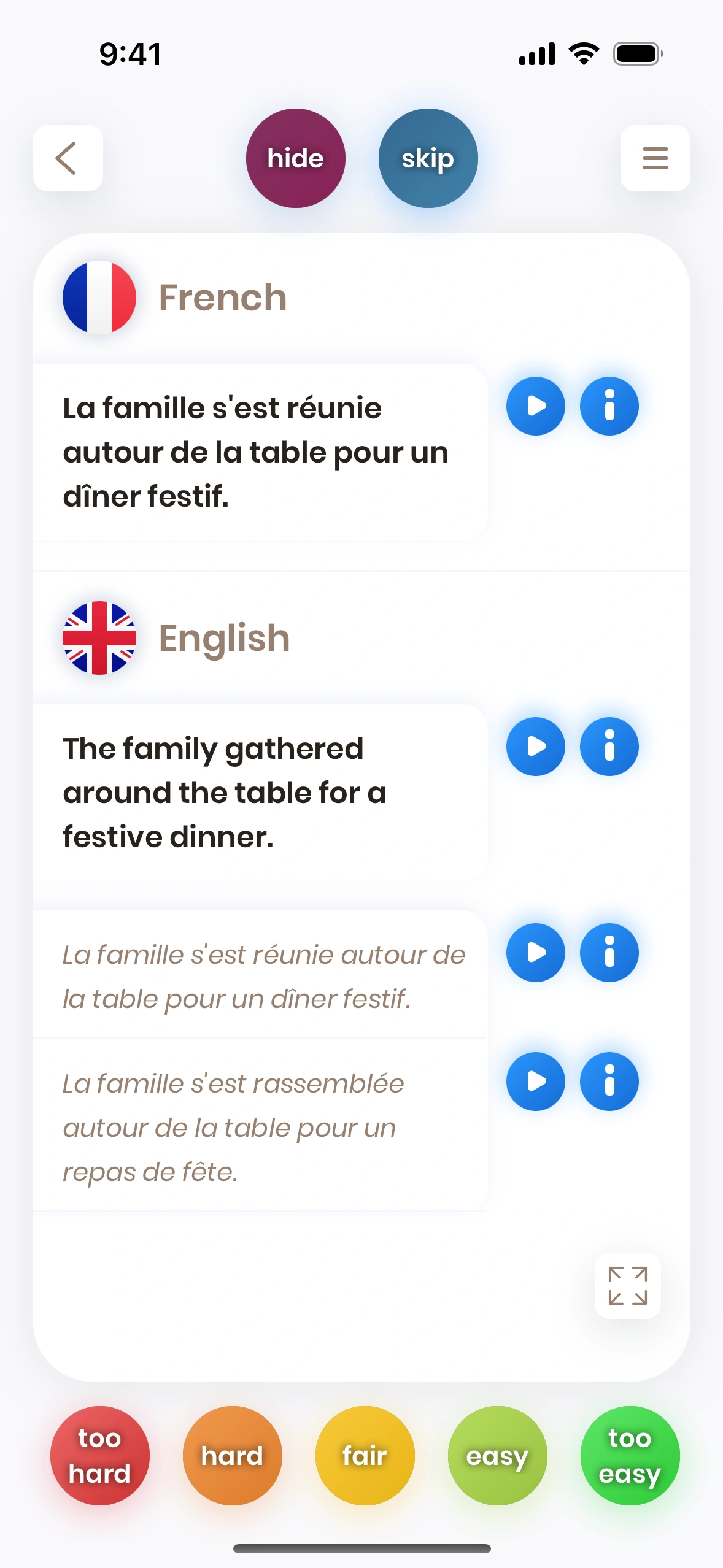Tap the hide button
The height and width of the screenshot is (1568, 723).
pyautogui.click(x=295, y=158)
